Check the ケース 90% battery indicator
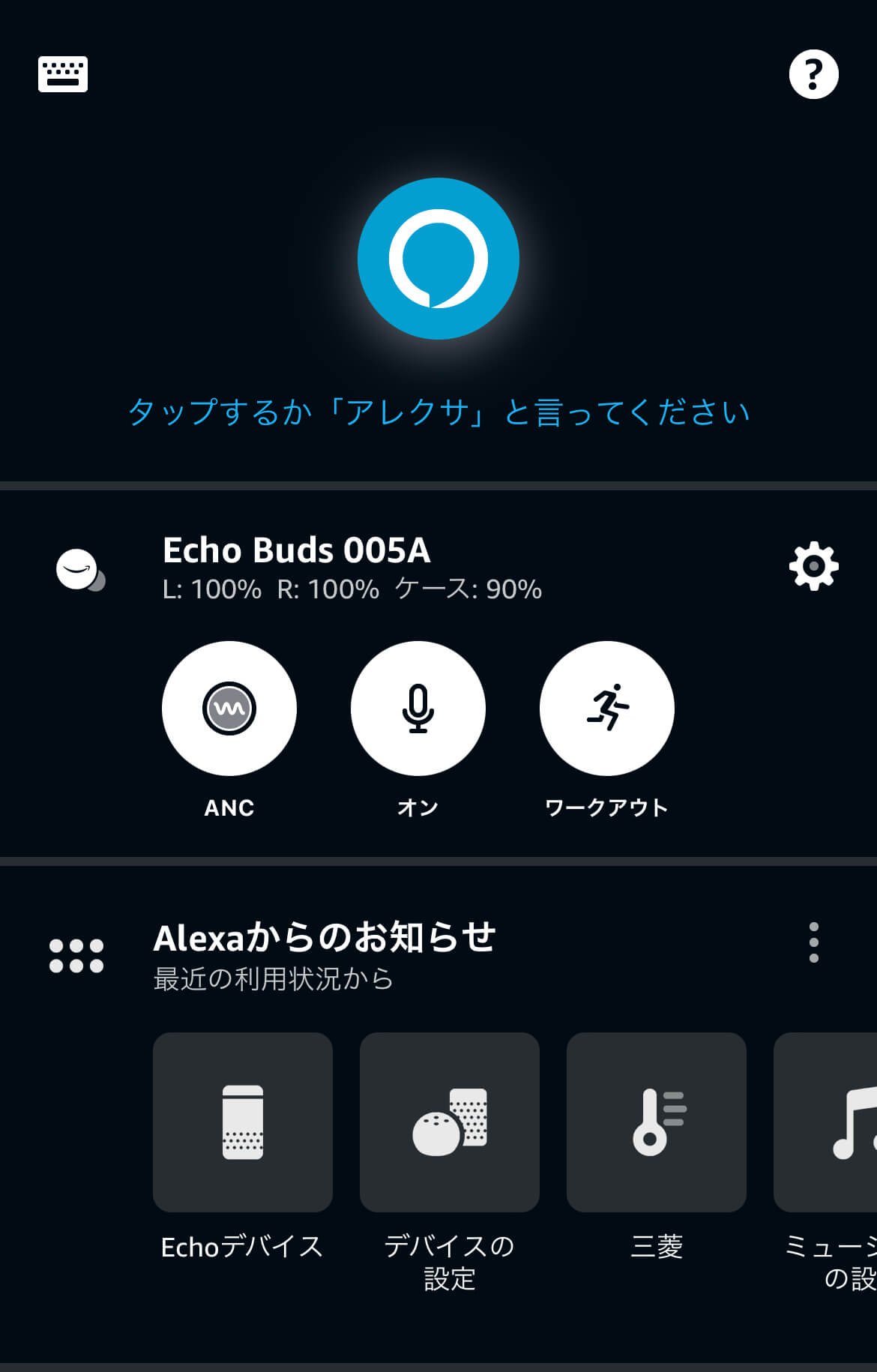The width and height of the screenshot is (877, 1372). tap(467, 590)
